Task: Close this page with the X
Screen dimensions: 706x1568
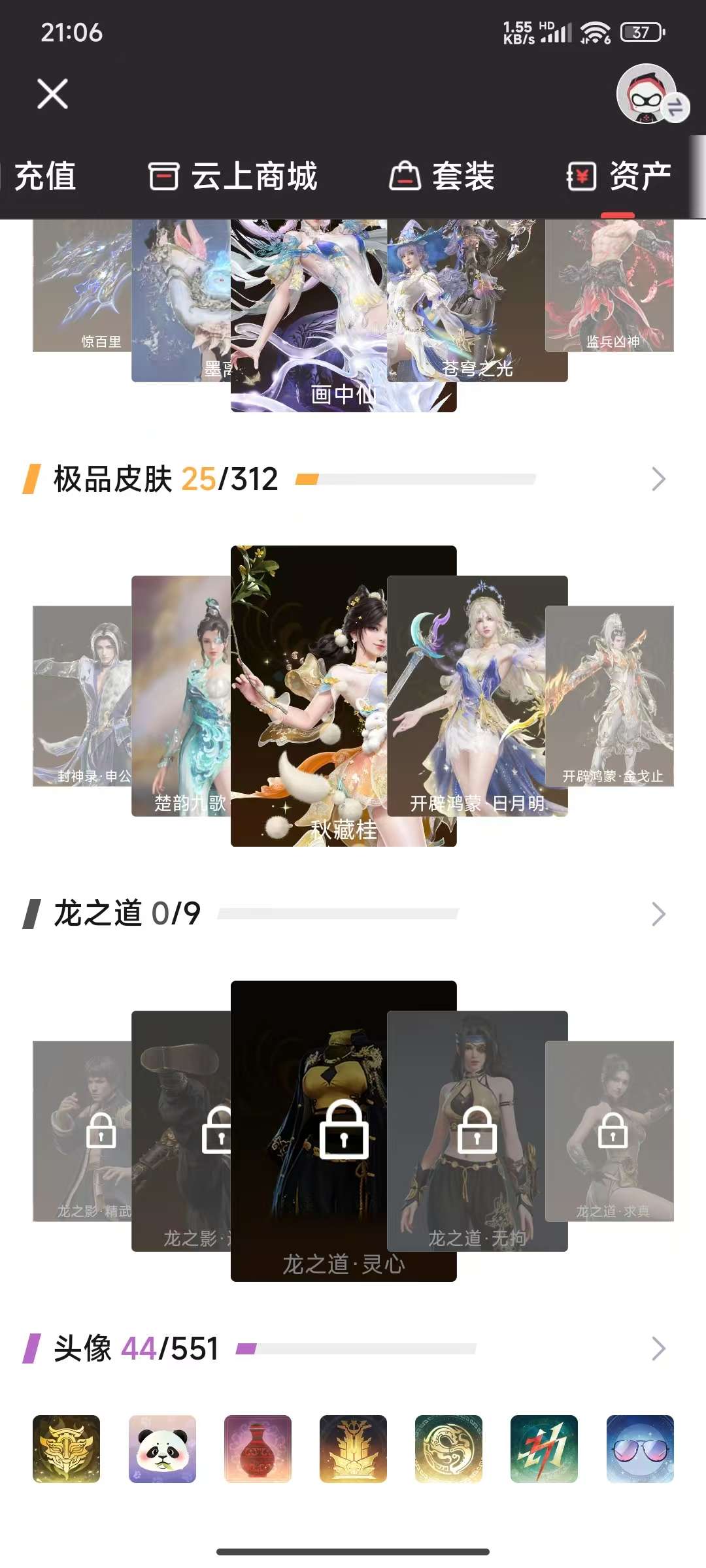Action: pyautogui.click(x=52, y=93)
